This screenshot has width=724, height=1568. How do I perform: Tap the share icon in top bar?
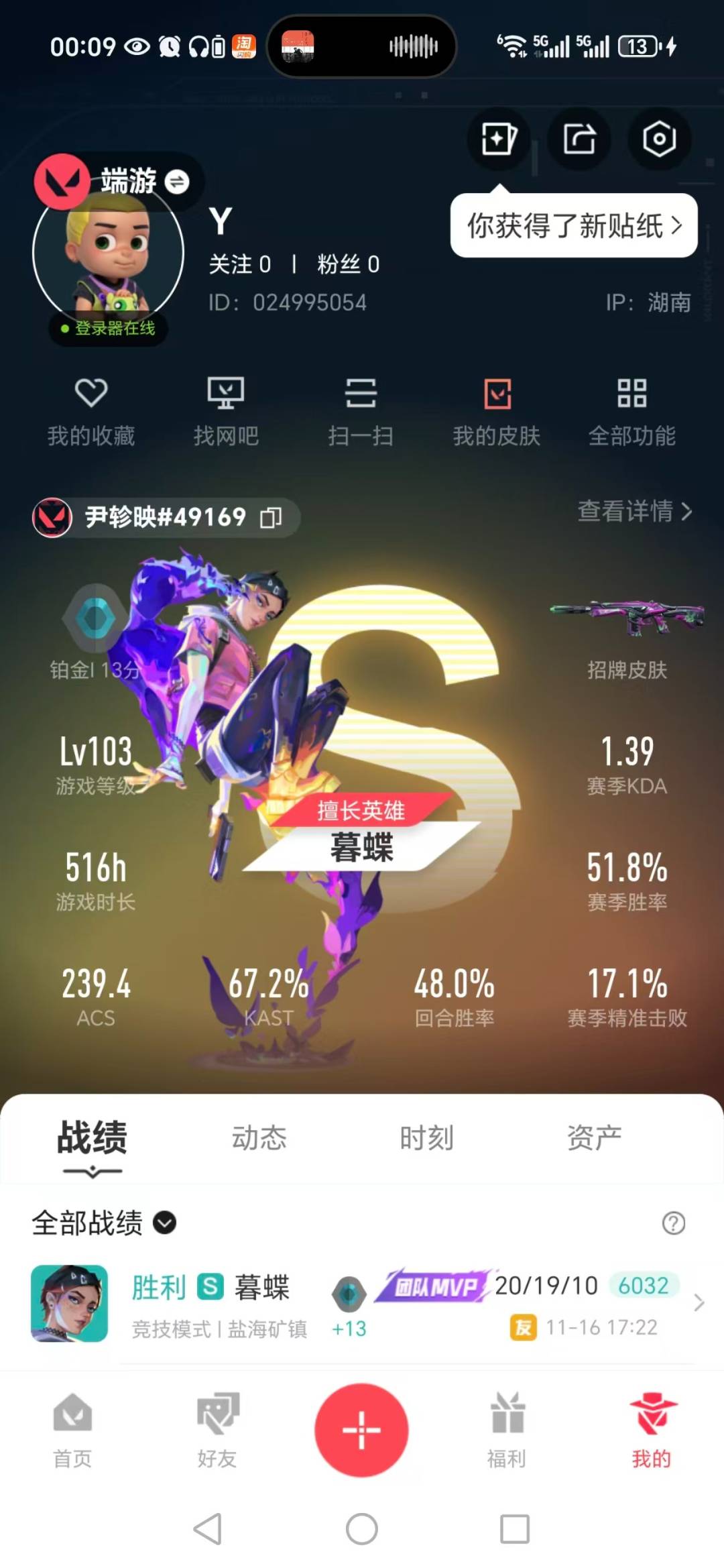pos(579,139)
